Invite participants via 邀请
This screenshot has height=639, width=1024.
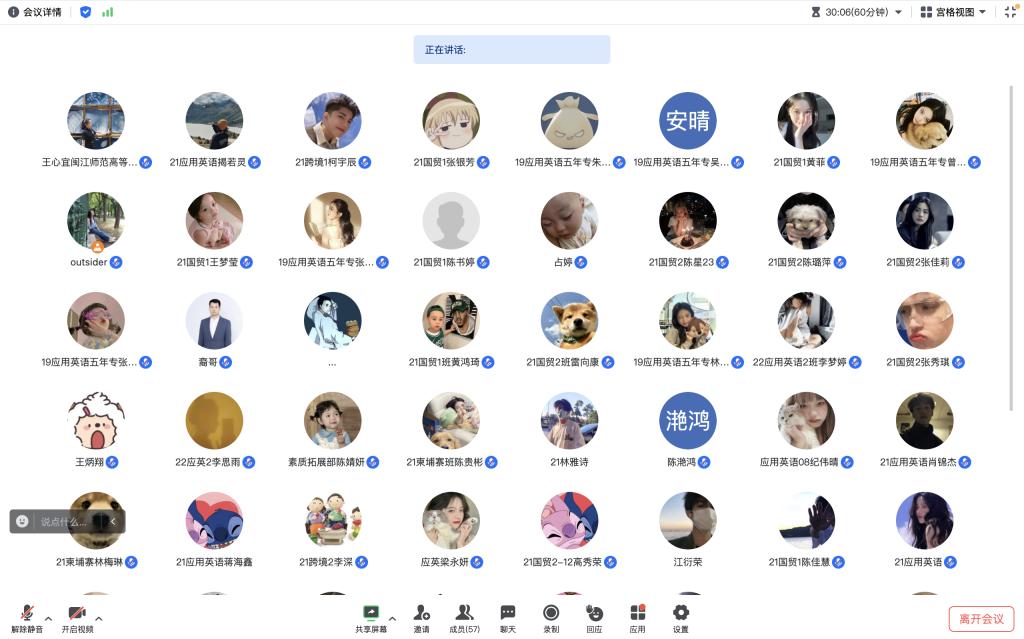[x=421, y=616]
